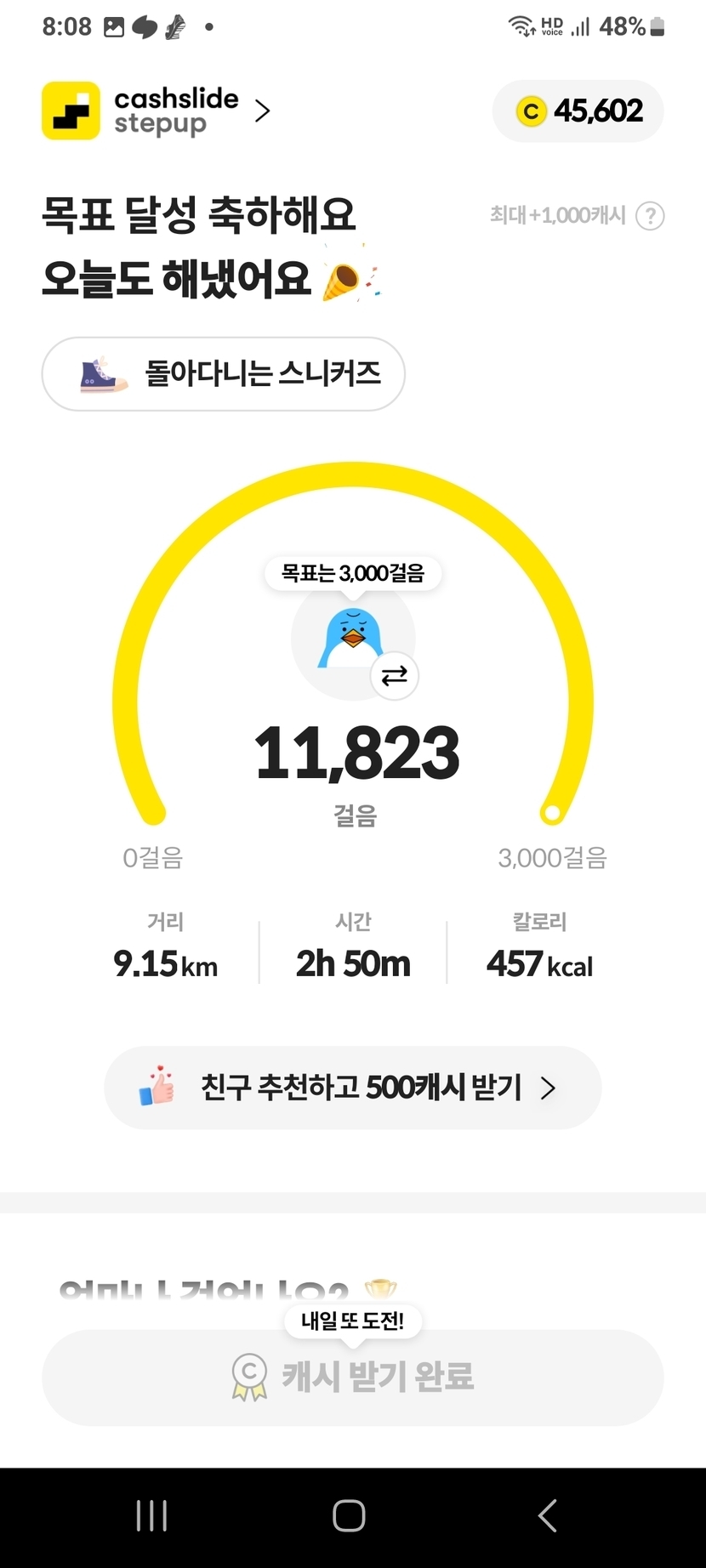Image resolution: width=706 pixels, height=1568 pixels.
Task: Switch character with the swap arrows icon
Action: point(395,676)
